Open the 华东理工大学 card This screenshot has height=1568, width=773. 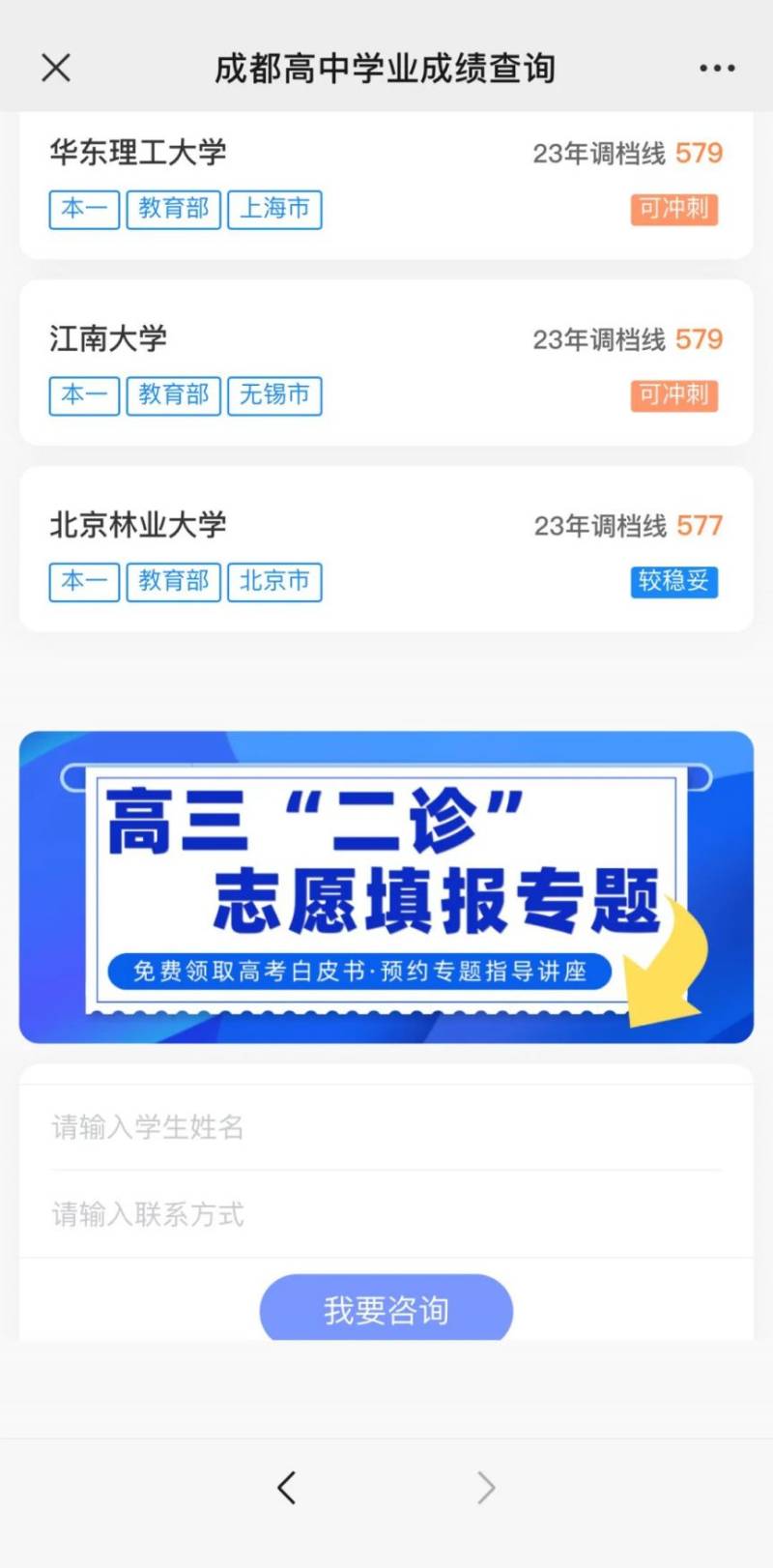coord(386,182)
